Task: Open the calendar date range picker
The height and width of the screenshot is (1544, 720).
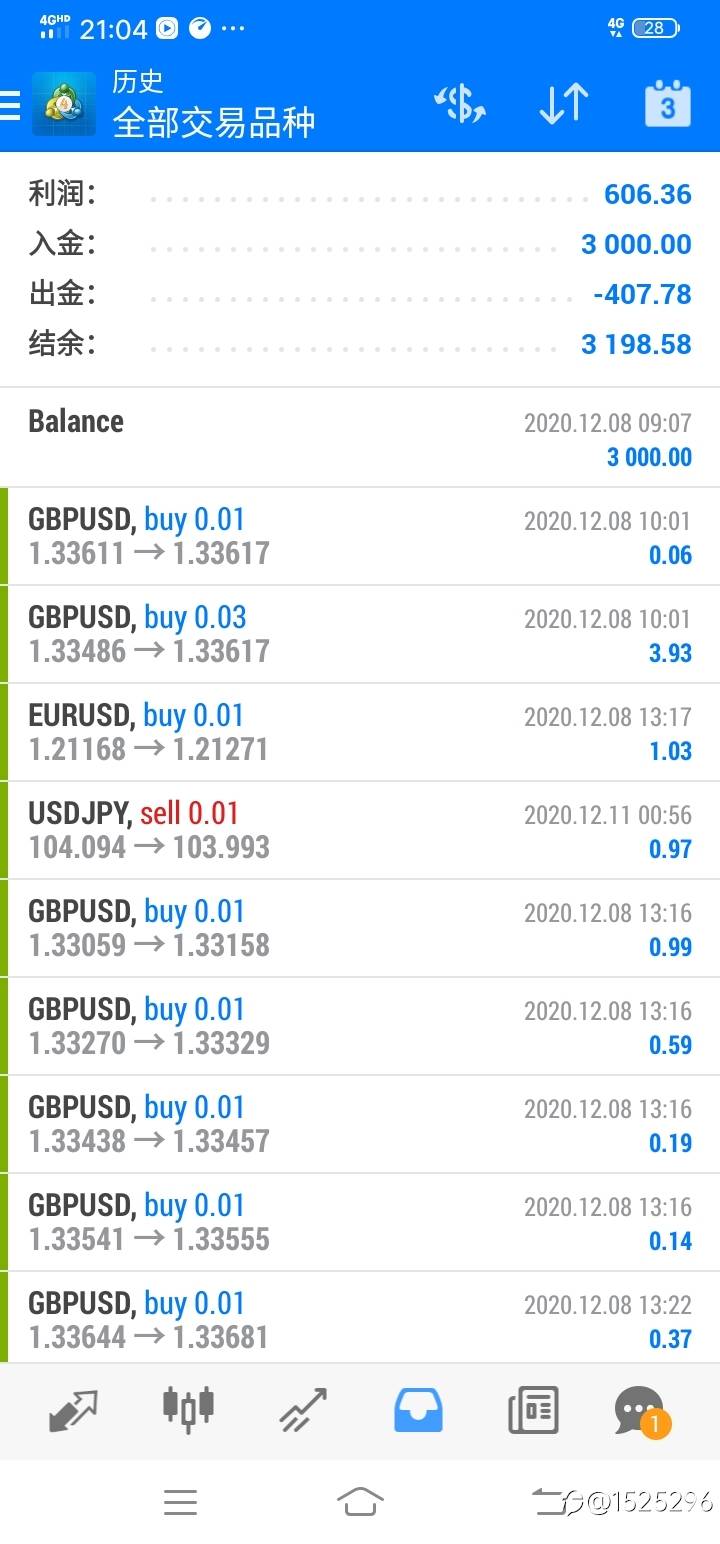Action: click(667, 104)
